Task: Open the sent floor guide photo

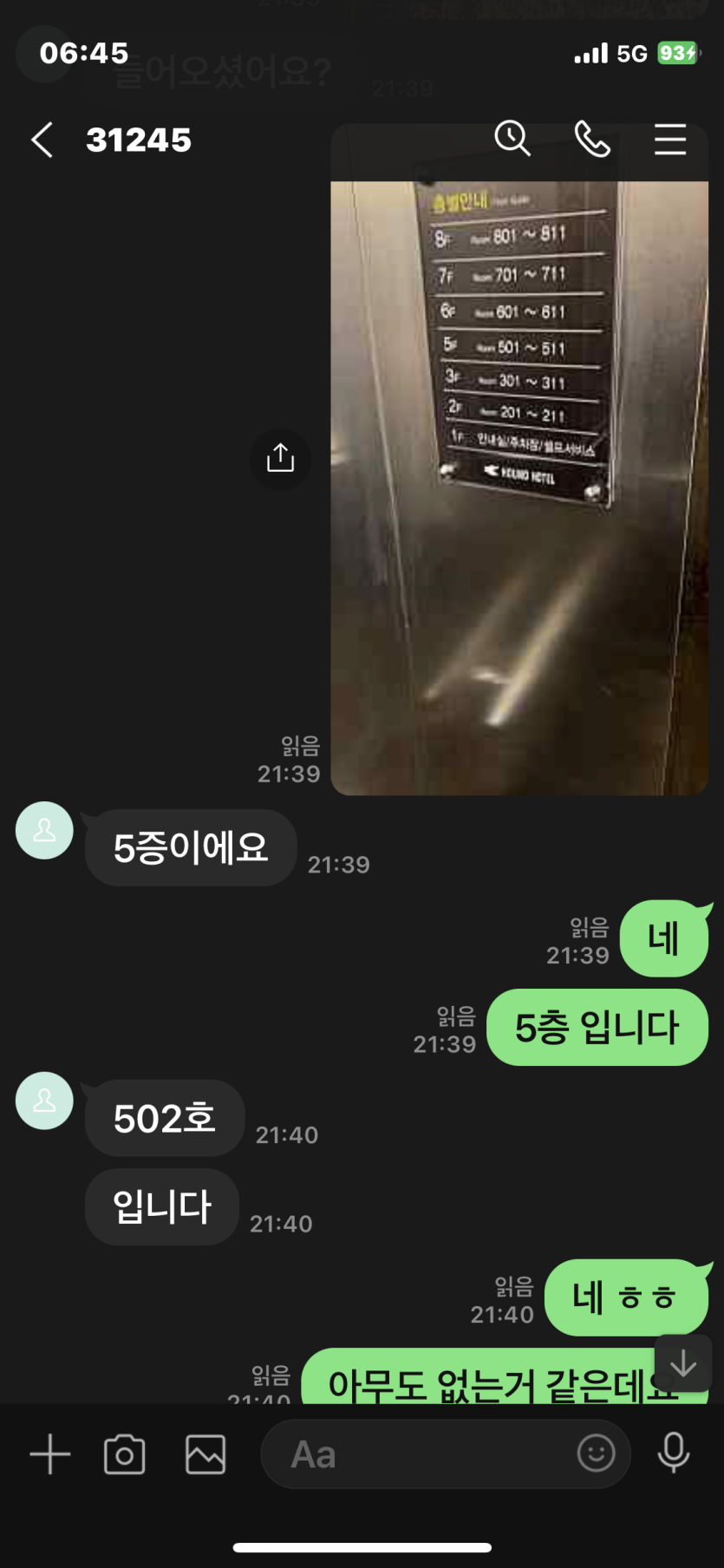Action: pyautogui.click(x=519, y=486)
